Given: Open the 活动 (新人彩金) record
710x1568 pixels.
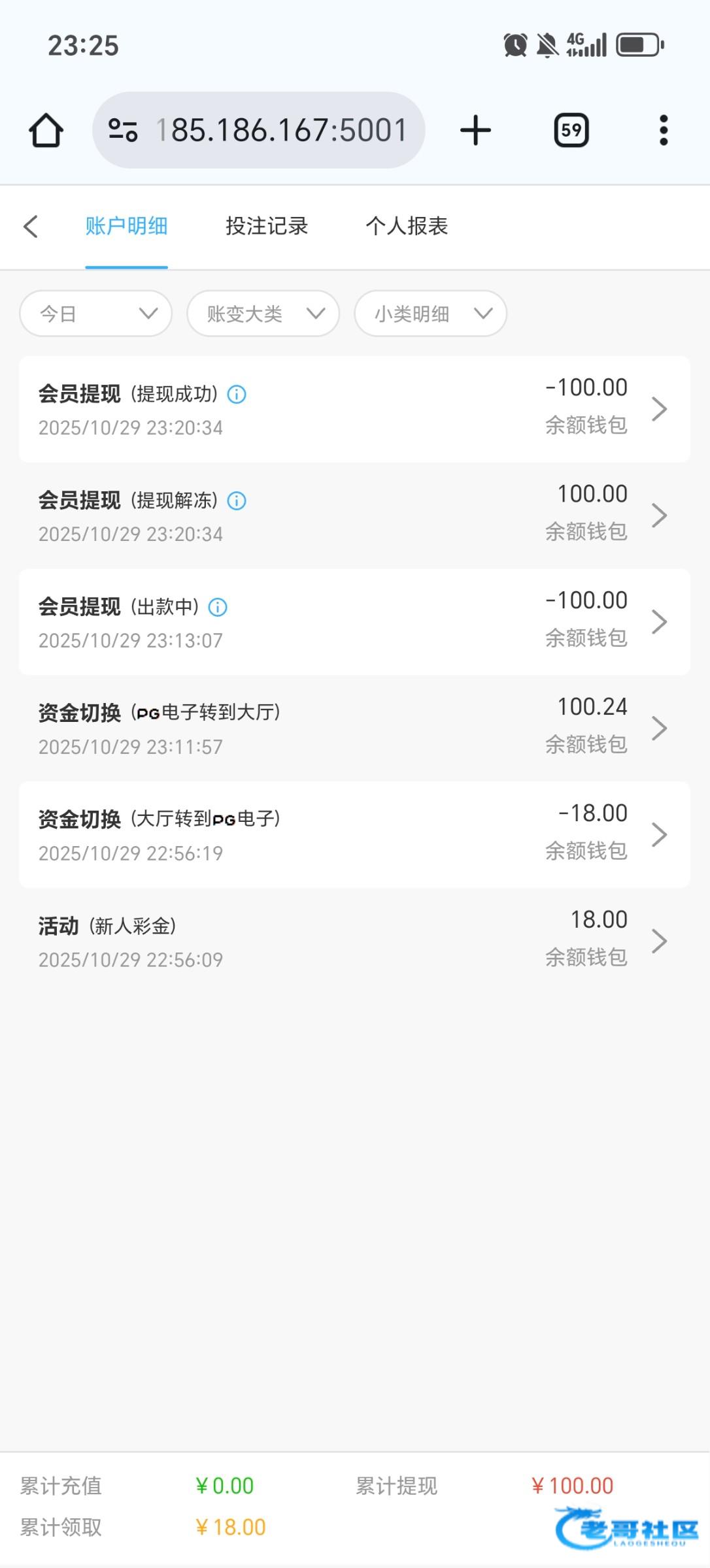Looking at the screenshot, I should (x=354, y=941).
